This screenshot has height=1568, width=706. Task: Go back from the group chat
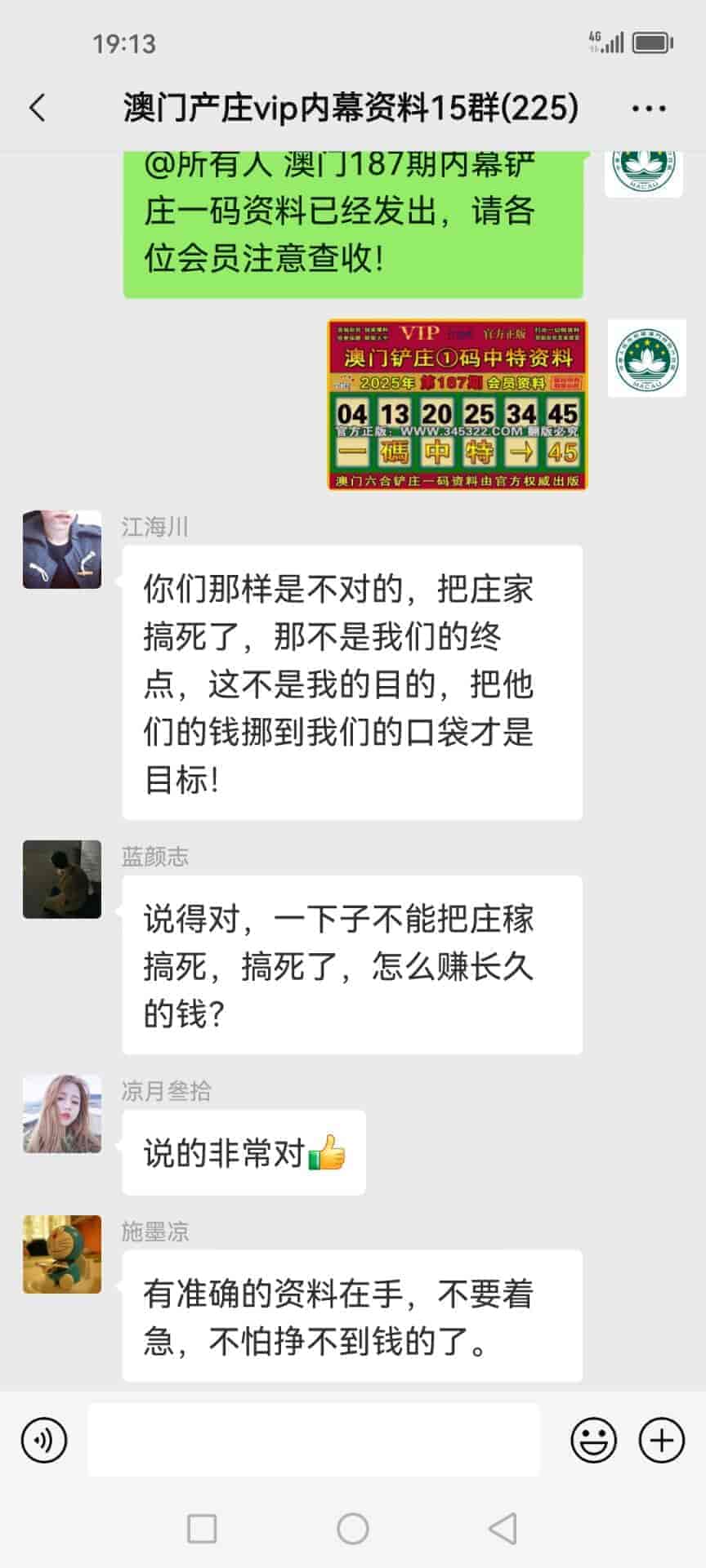click(x=38, y=108)
